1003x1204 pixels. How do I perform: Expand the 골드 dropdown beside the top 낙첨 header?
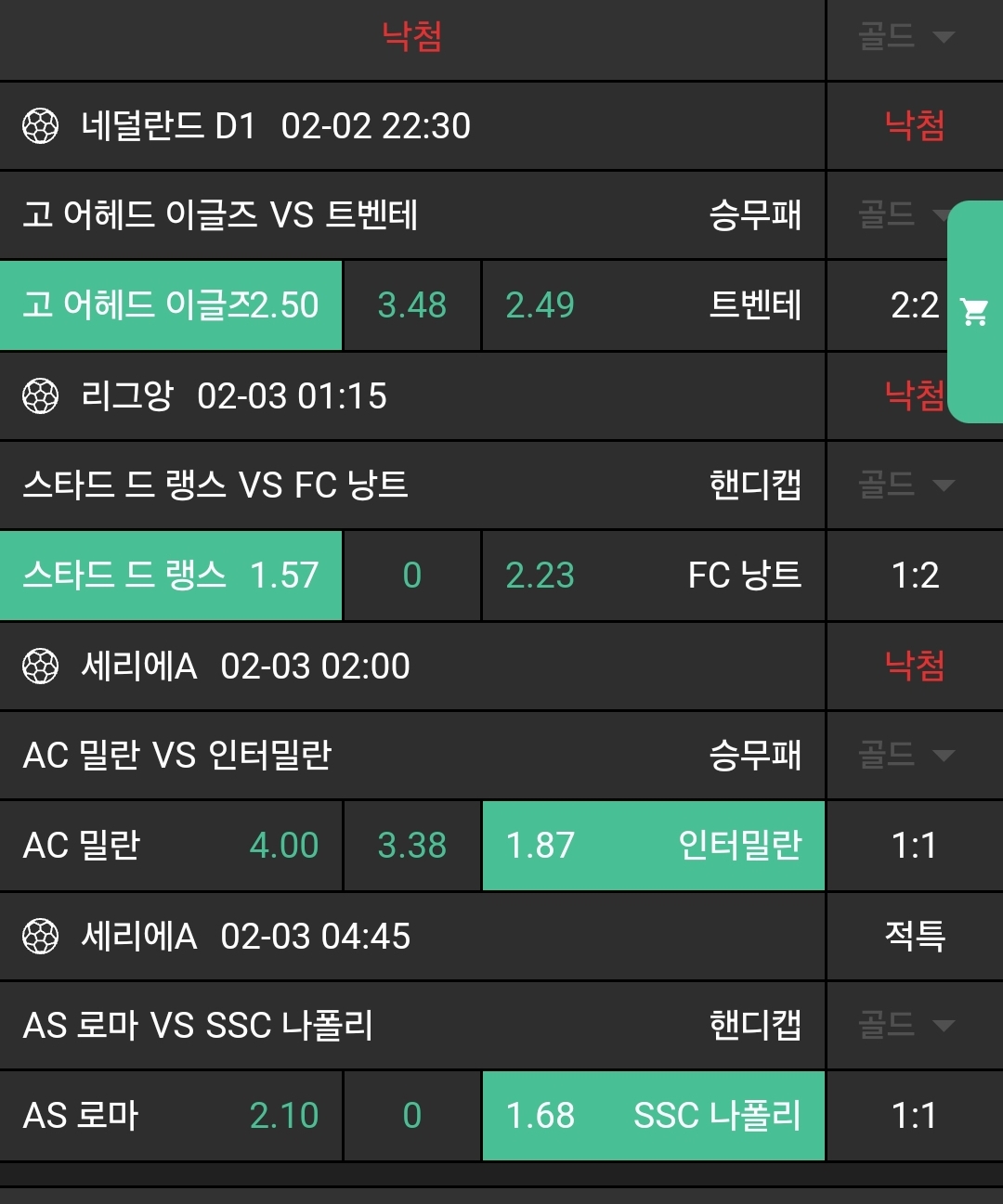(905, 37)
